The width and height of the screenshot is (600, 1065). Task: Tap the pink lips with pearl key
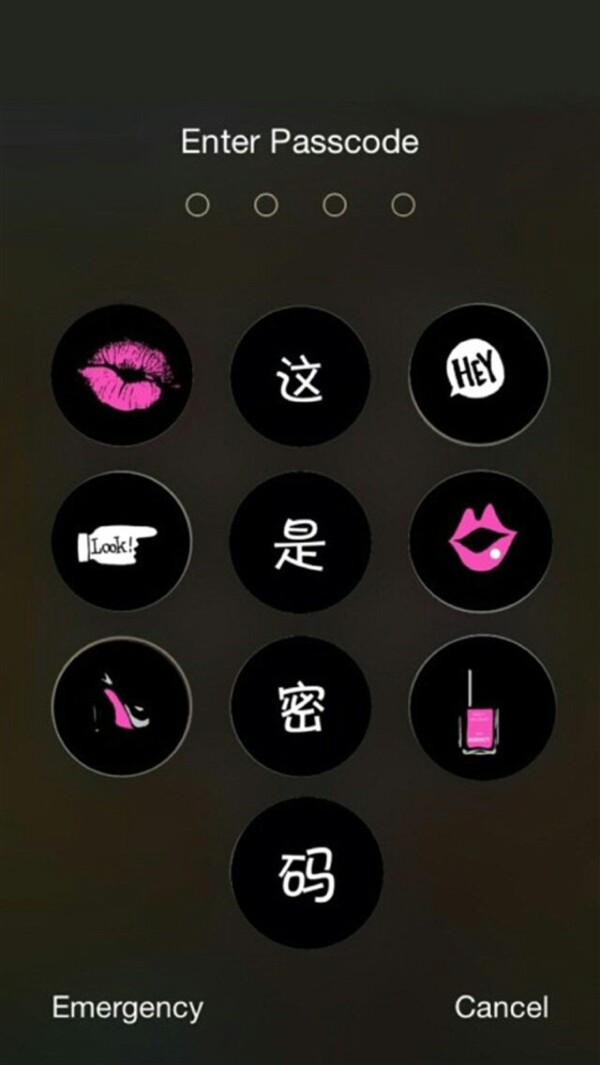[x=481, y=542]
